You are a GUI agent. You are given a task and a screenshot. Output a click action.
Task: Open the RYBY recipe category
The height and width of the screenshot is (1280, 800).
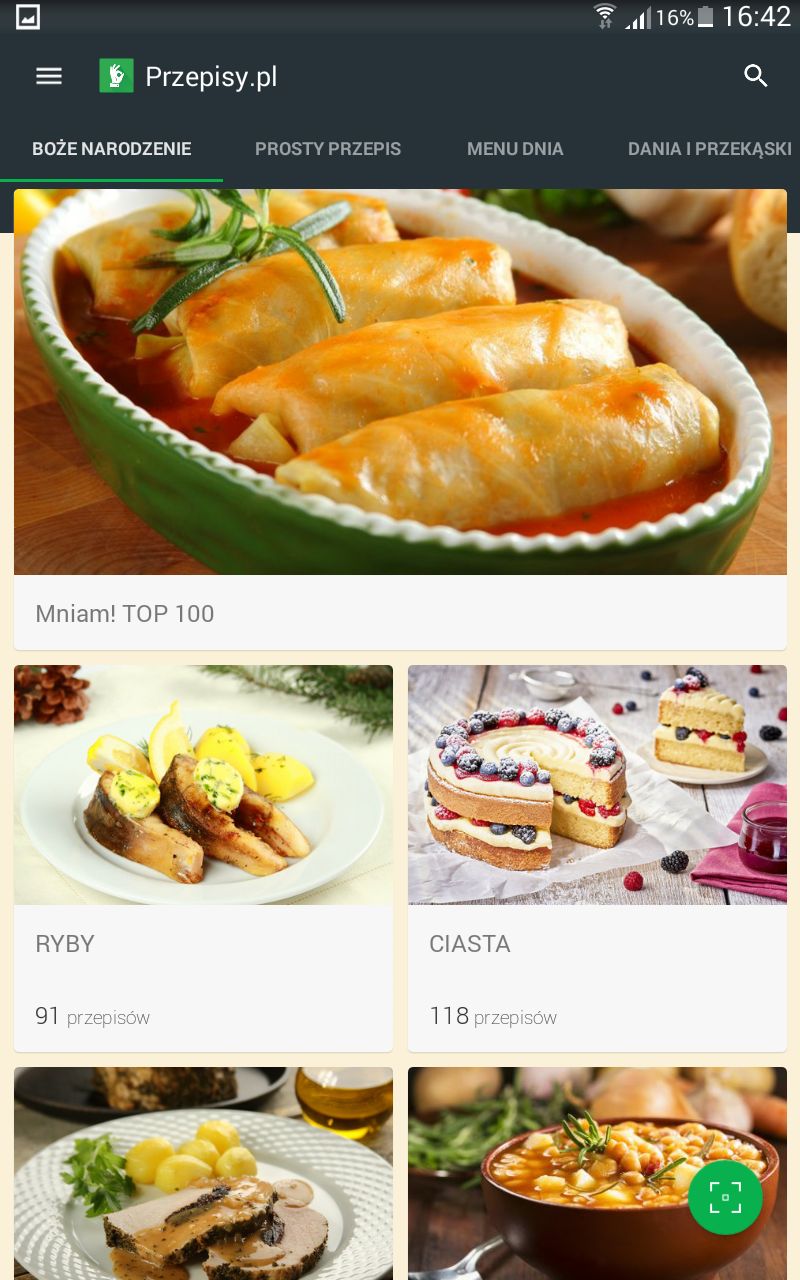(203, 857)
